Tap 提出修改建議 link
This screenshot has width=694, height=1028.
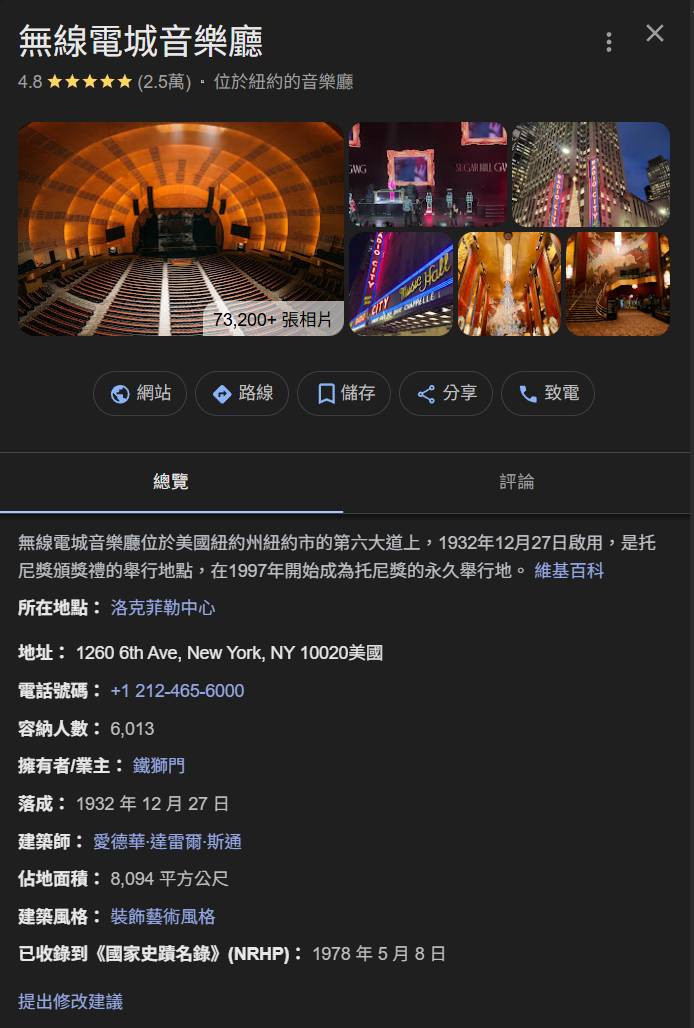click(x=70, y=1001)
